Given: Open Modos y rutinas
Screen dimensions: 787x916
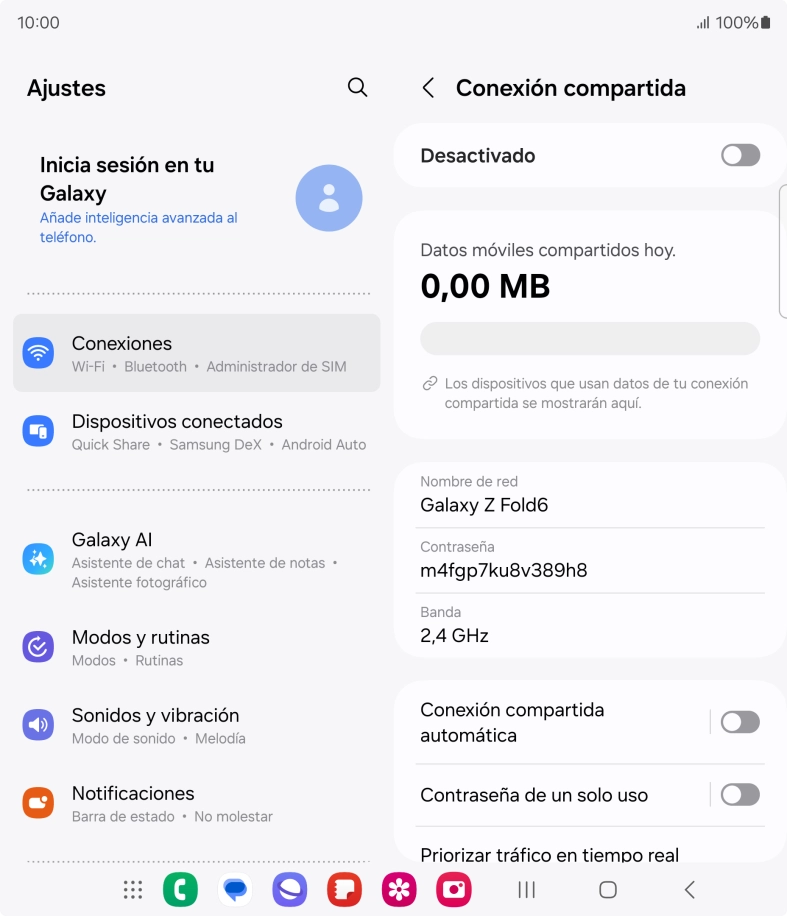Looking at the screenshot, I should click(197, 647).
